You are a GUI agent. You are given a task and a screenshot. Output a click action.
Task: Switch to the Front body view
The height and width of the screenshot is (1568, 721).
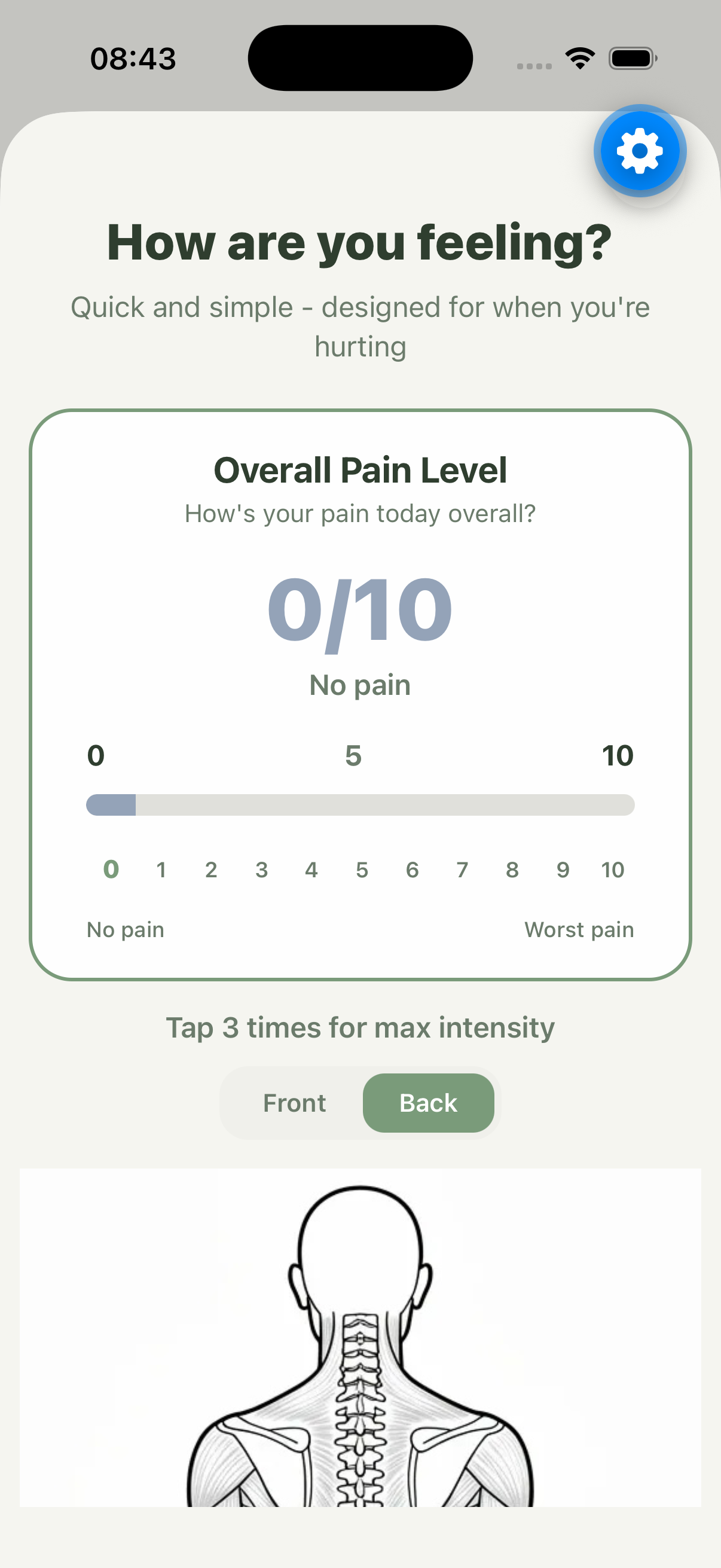(294, 1102)
